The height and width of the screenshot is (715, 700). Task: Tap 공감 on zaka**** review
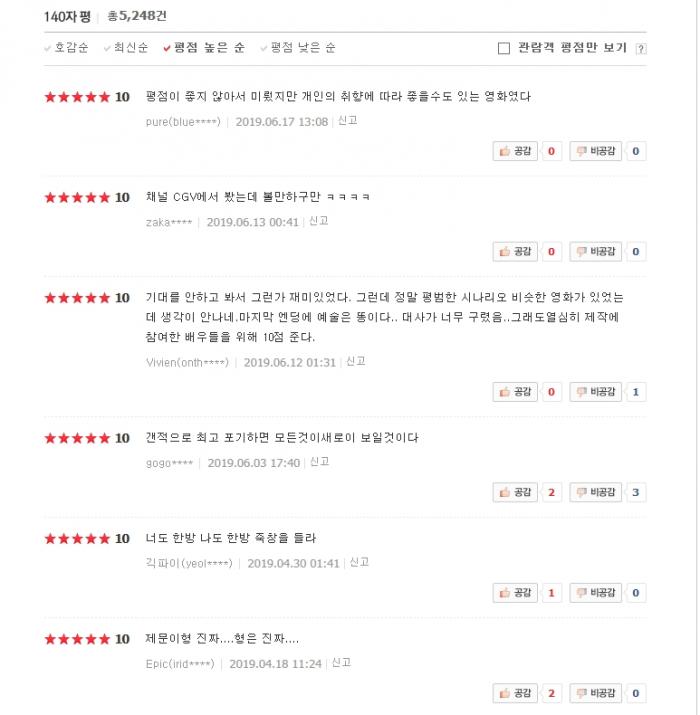[516, 251]
